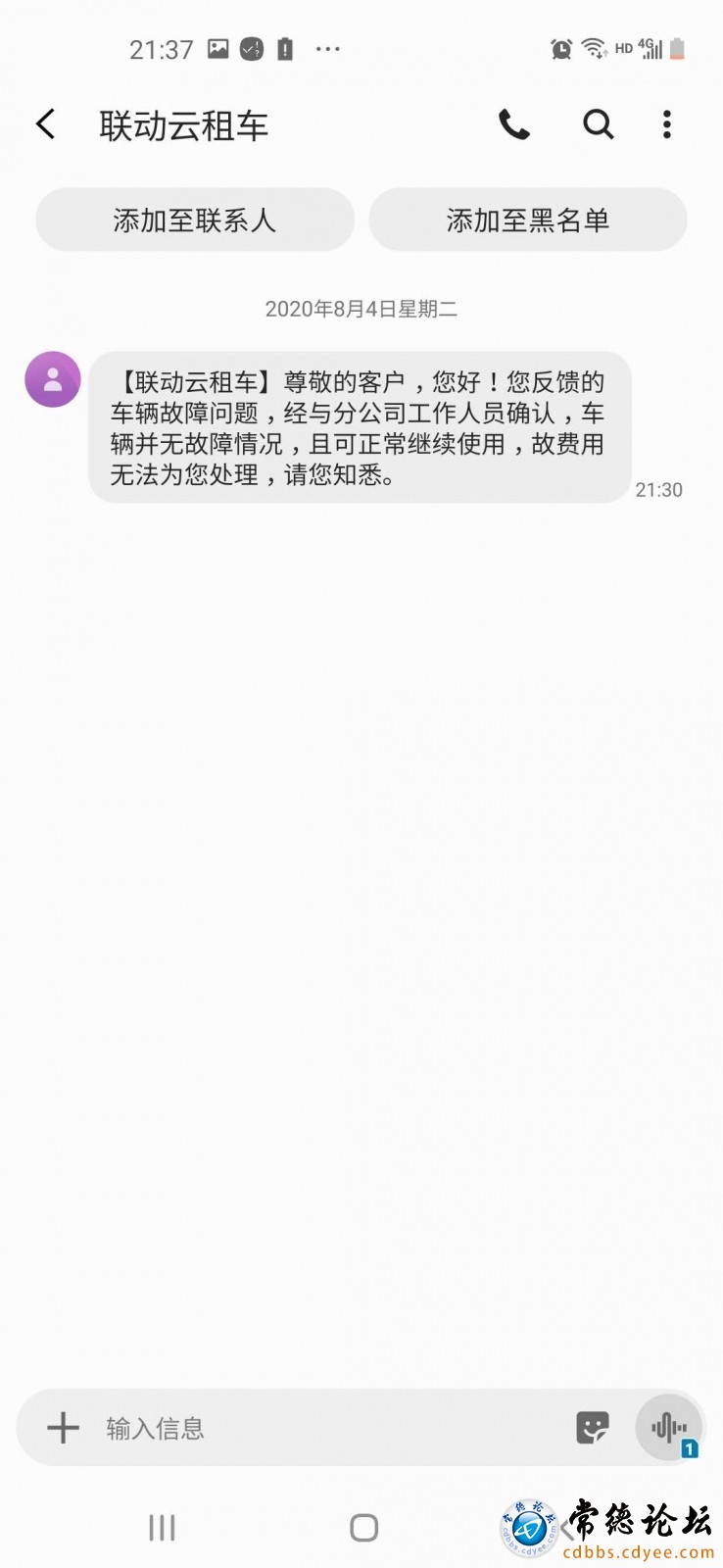This screenshot has width=723, height=1568.
Task: Go back from the 联动云租车 conversation
Action: (45, 124)
